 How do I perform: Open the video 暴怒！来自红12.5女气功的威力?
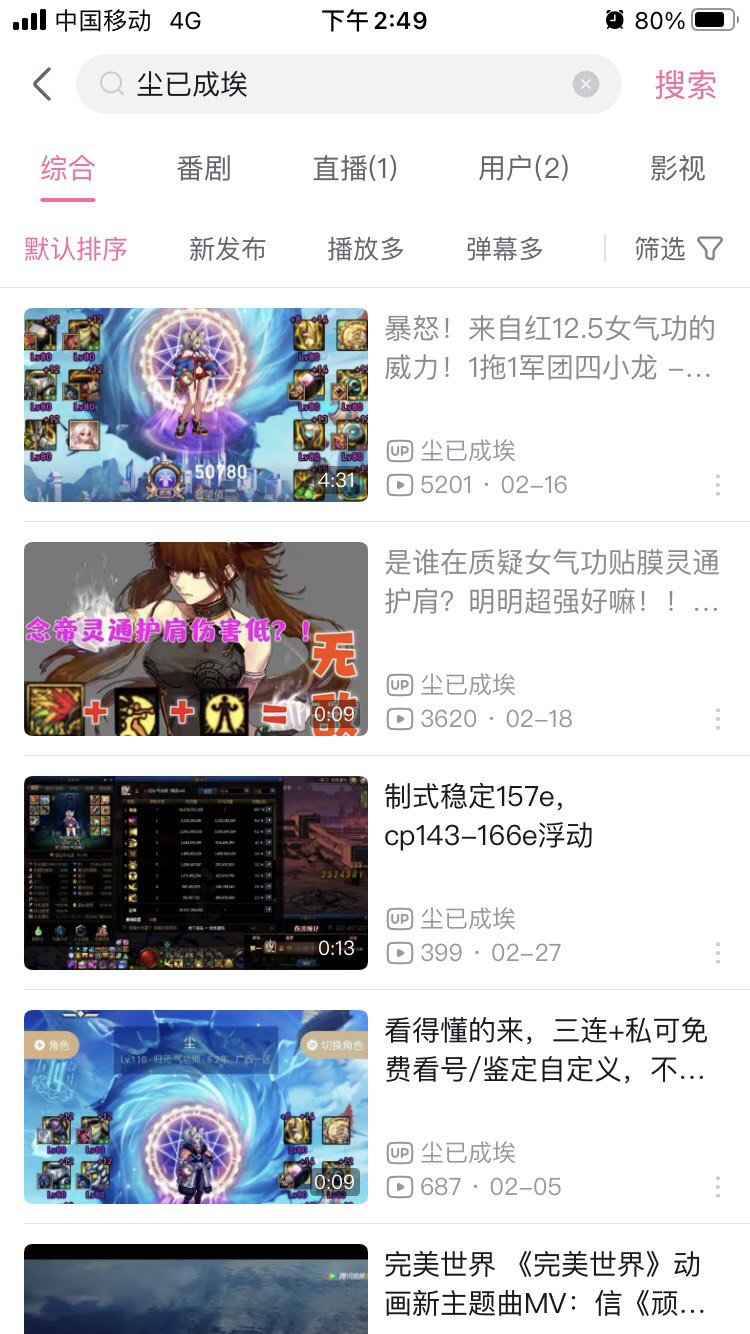coord(548,346)
